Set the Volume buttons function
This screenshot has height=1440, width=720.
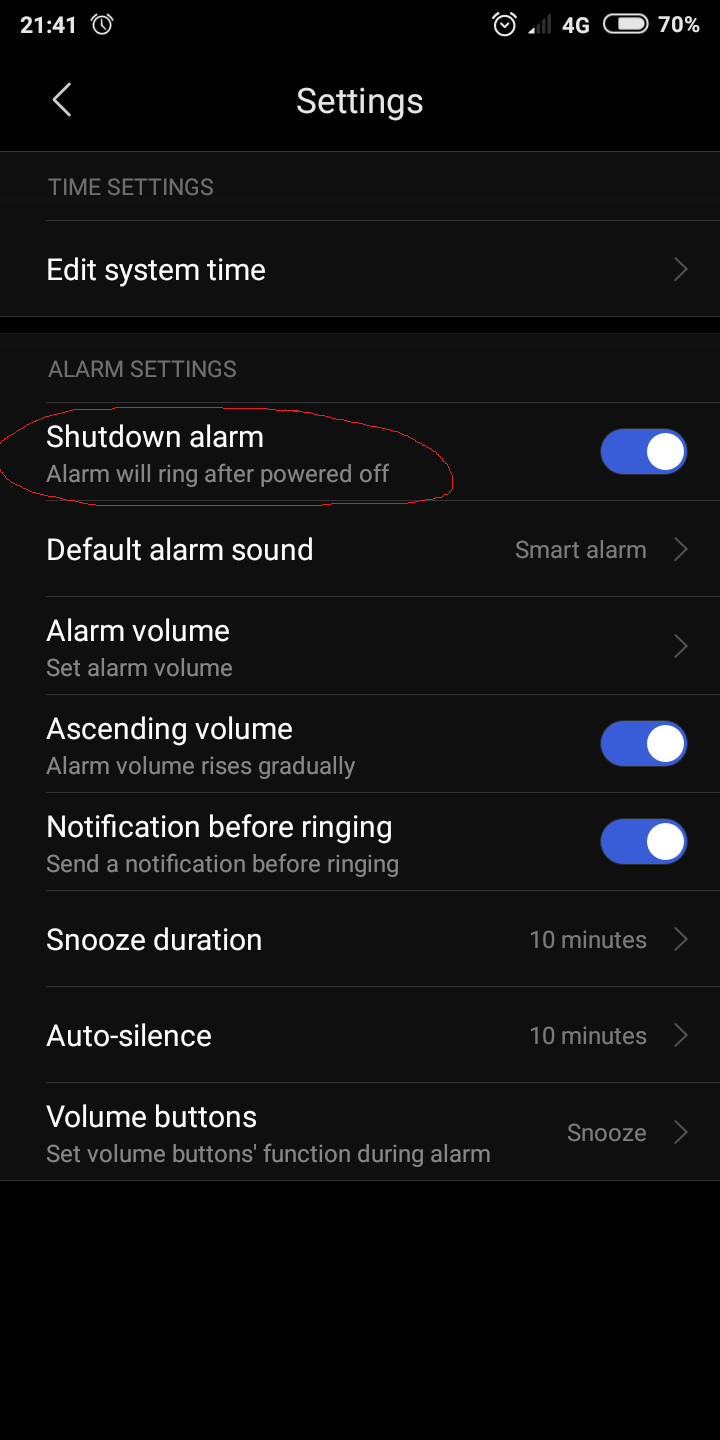click(360, 1133)
